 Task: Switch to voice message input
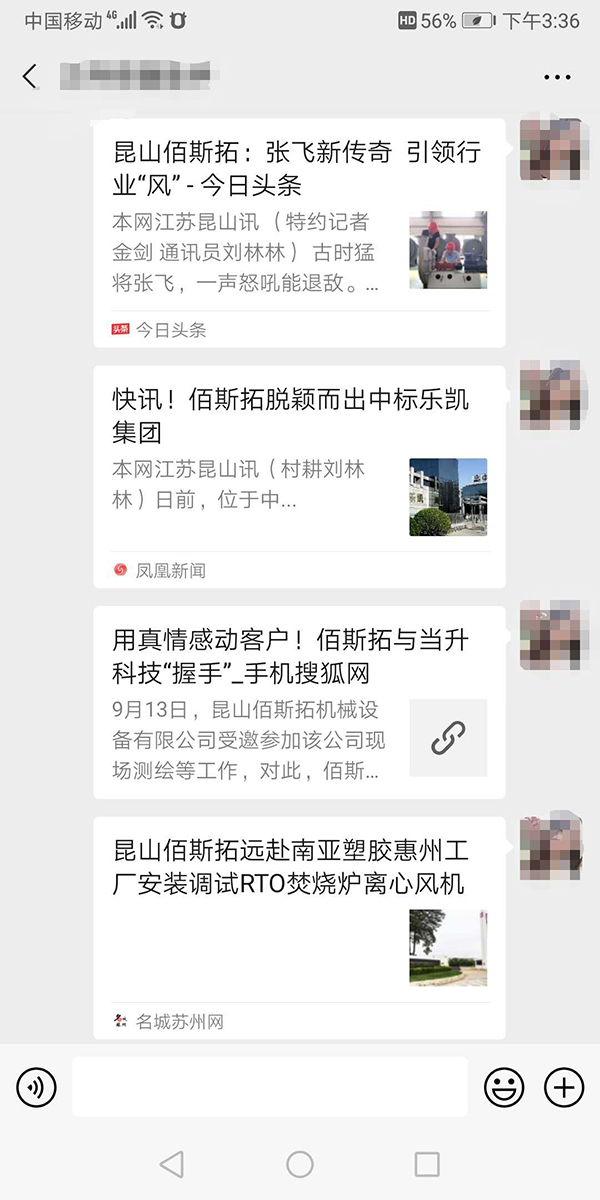36,1087
